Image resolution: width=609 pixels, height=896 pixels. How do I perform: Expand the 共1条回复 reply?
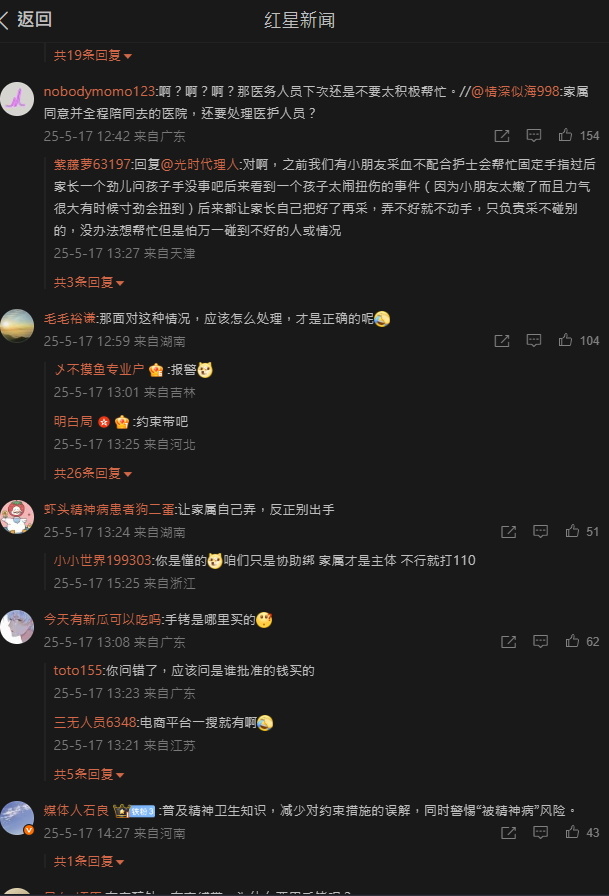(x=88, y=861)
